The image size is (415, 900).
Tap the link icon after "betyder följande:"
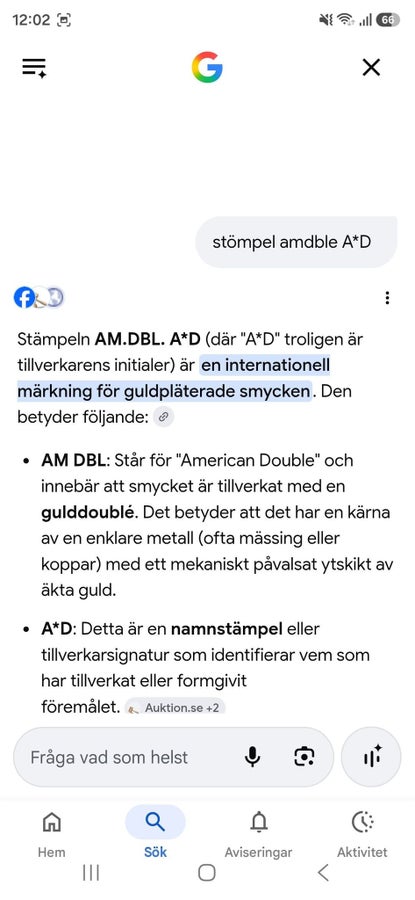pyautogui.click(x=163, y=417)
